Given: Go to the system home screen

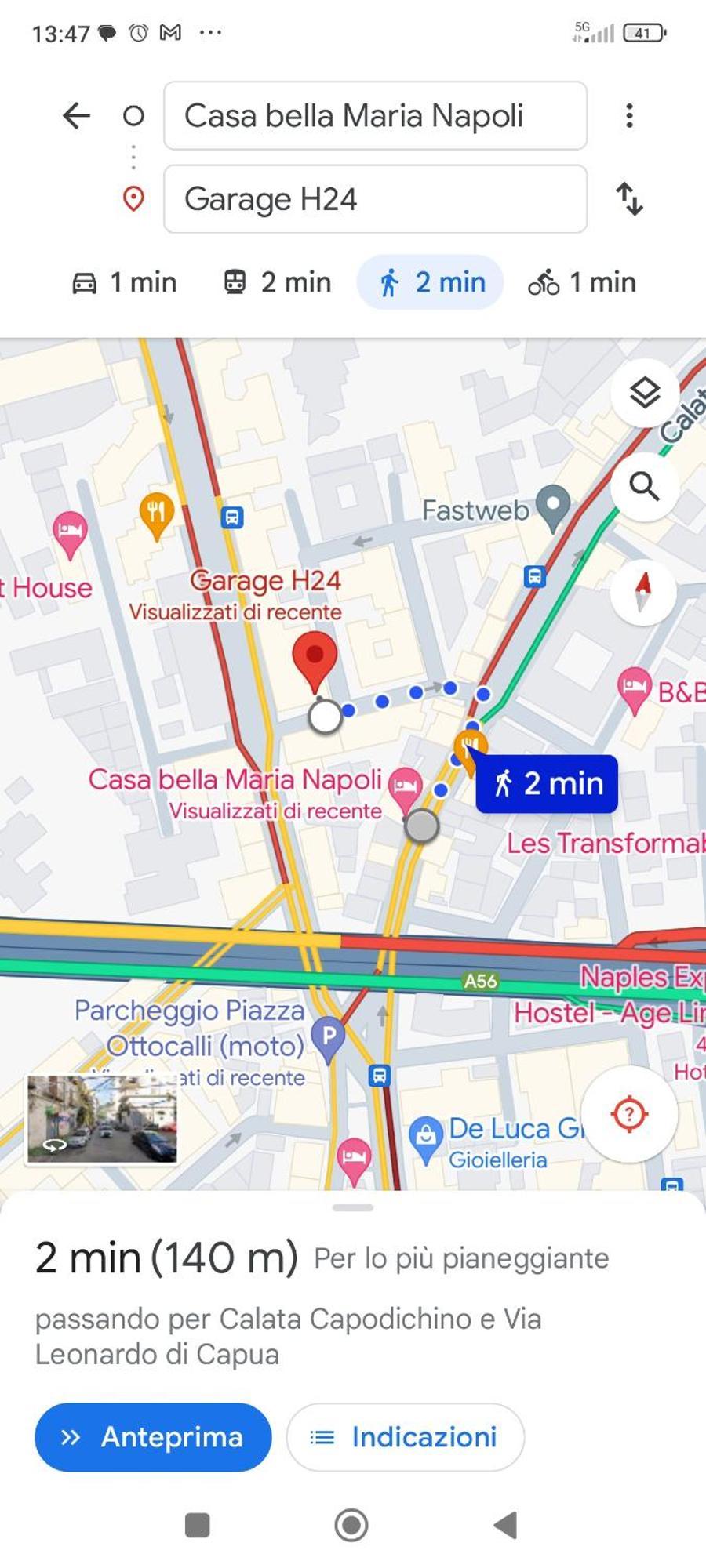Looking at the screenshot, I should click(351, 1525).
